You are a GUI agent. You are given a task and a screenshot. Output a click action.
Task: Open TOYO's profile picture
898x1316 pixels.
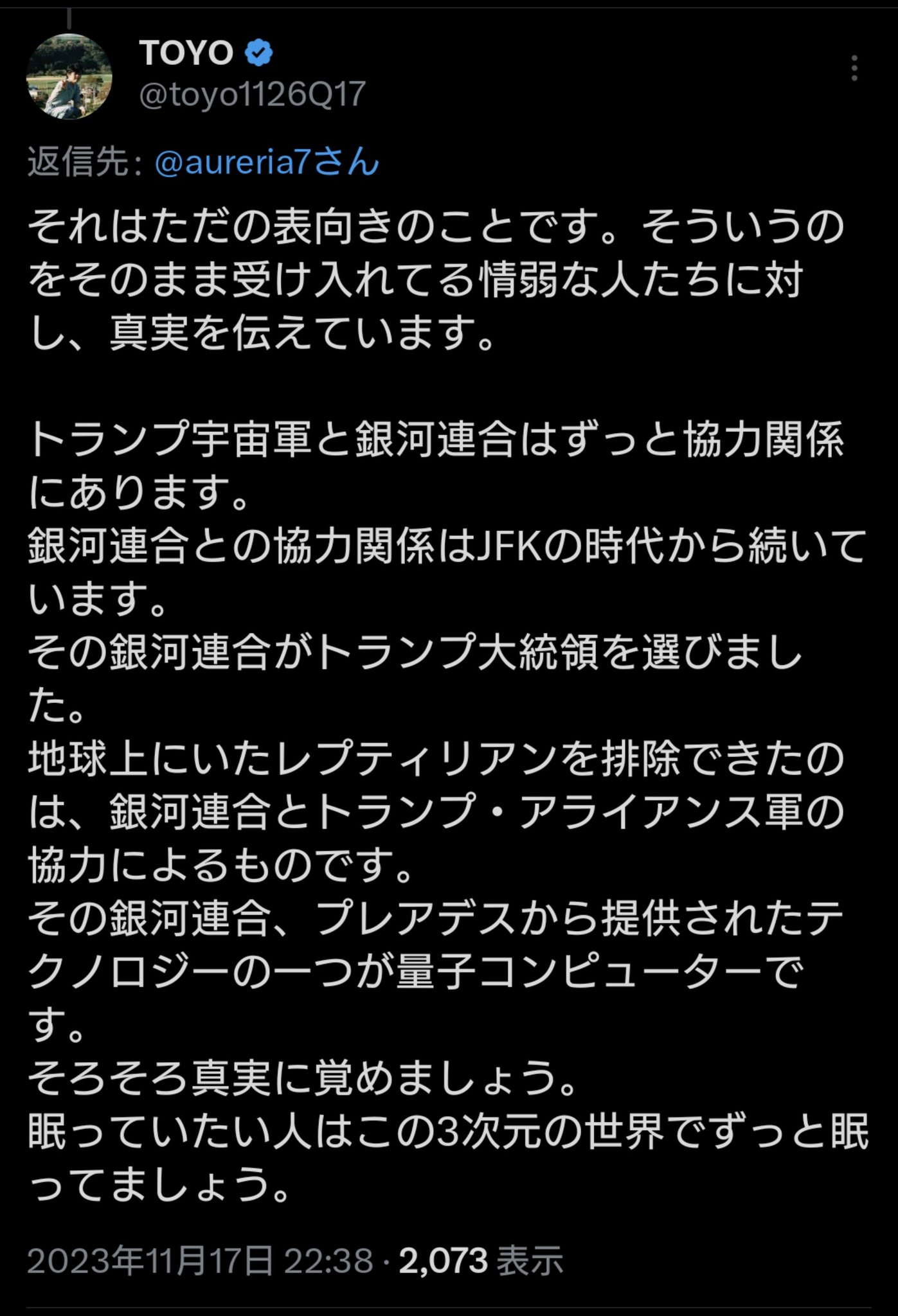pyautogui.click(x=69, y=76)
